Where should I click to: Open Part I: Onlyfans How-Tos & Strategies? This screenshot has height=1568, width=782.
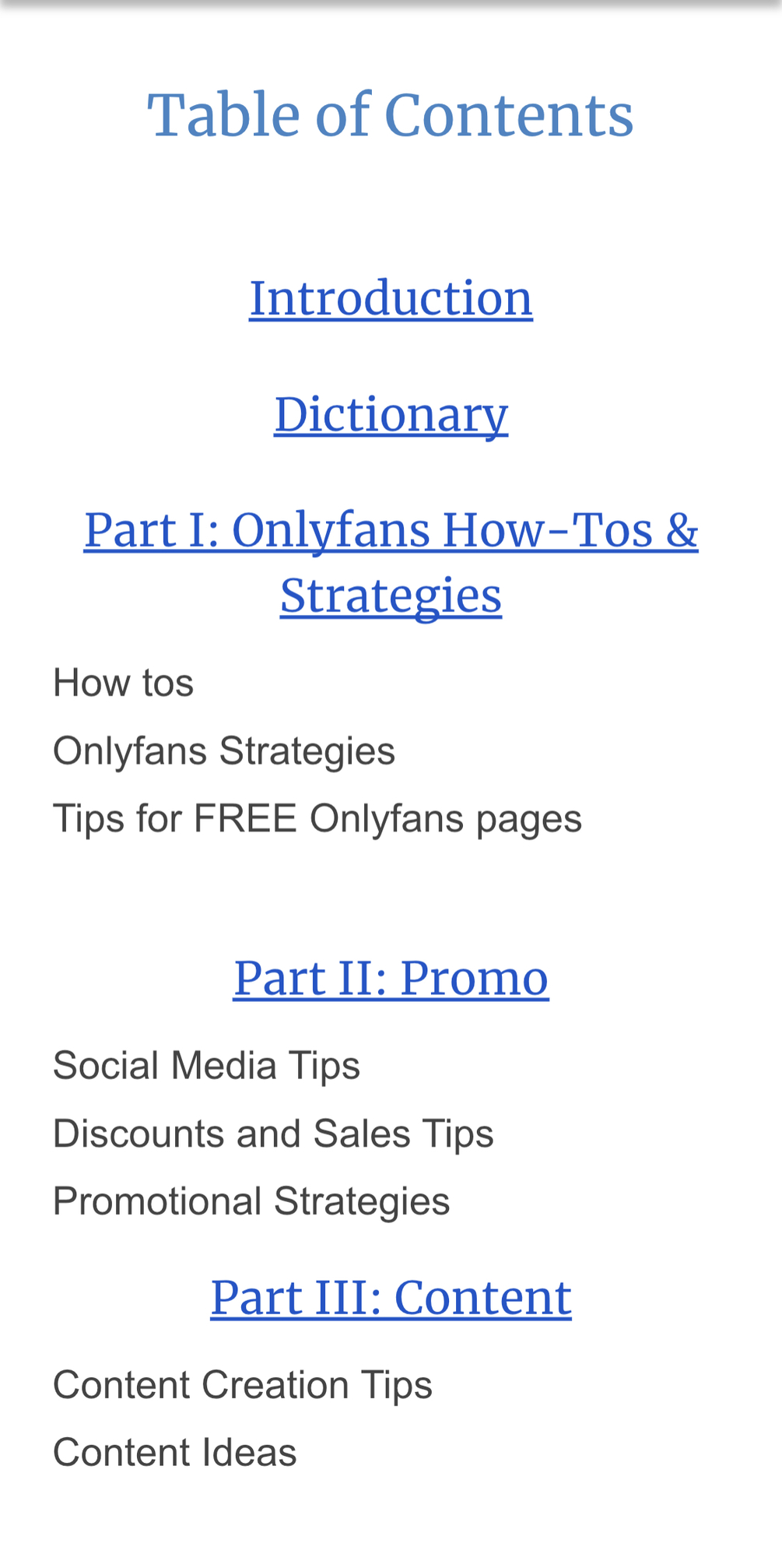coord(391,531)
